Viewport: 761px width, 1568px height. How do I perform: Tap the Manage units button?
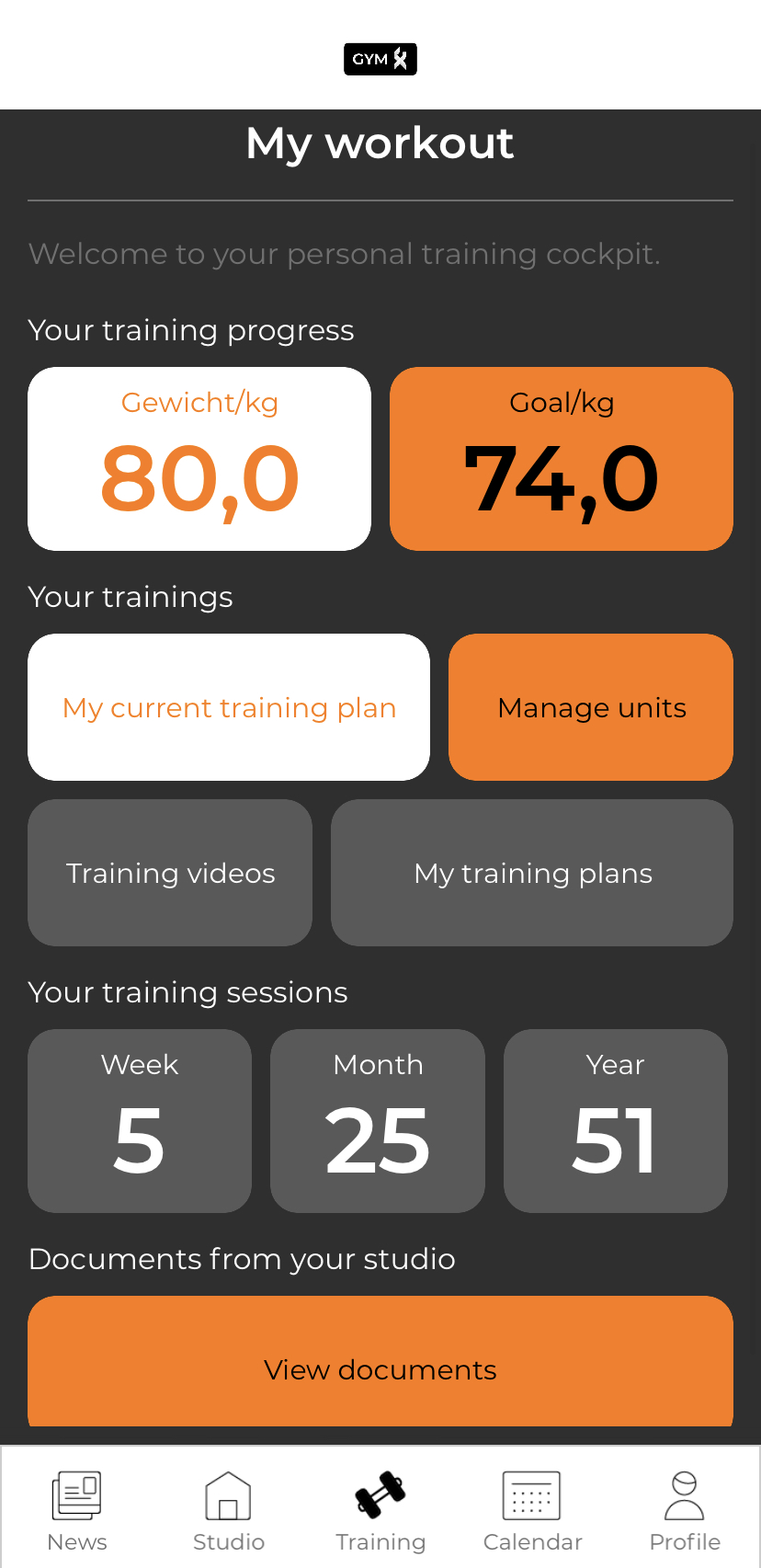(x=591, y=707)
